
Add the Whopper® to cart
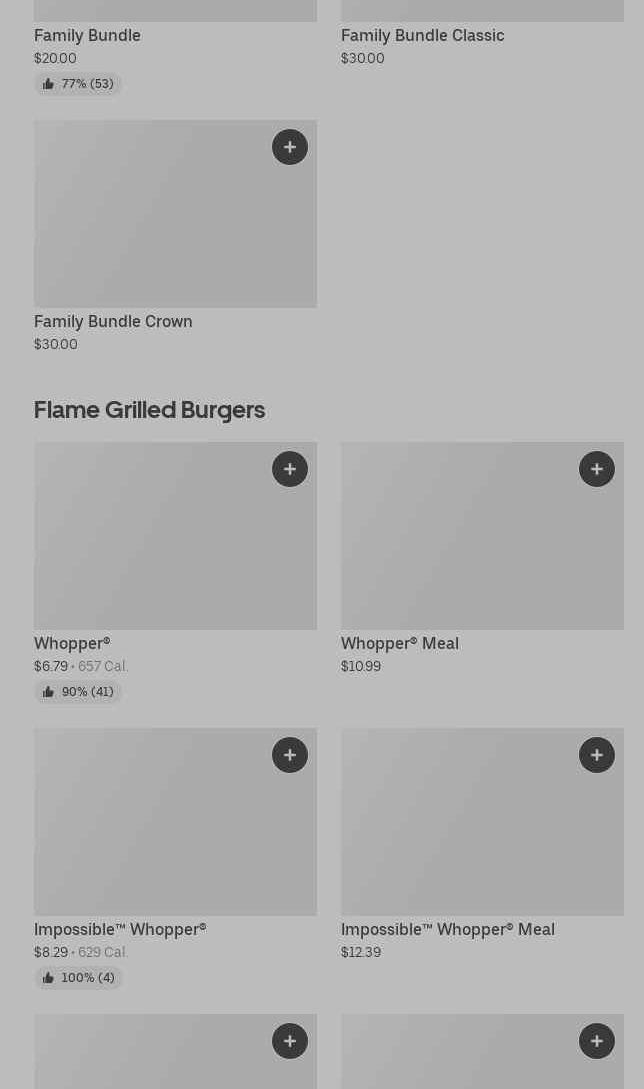[290, 469]
